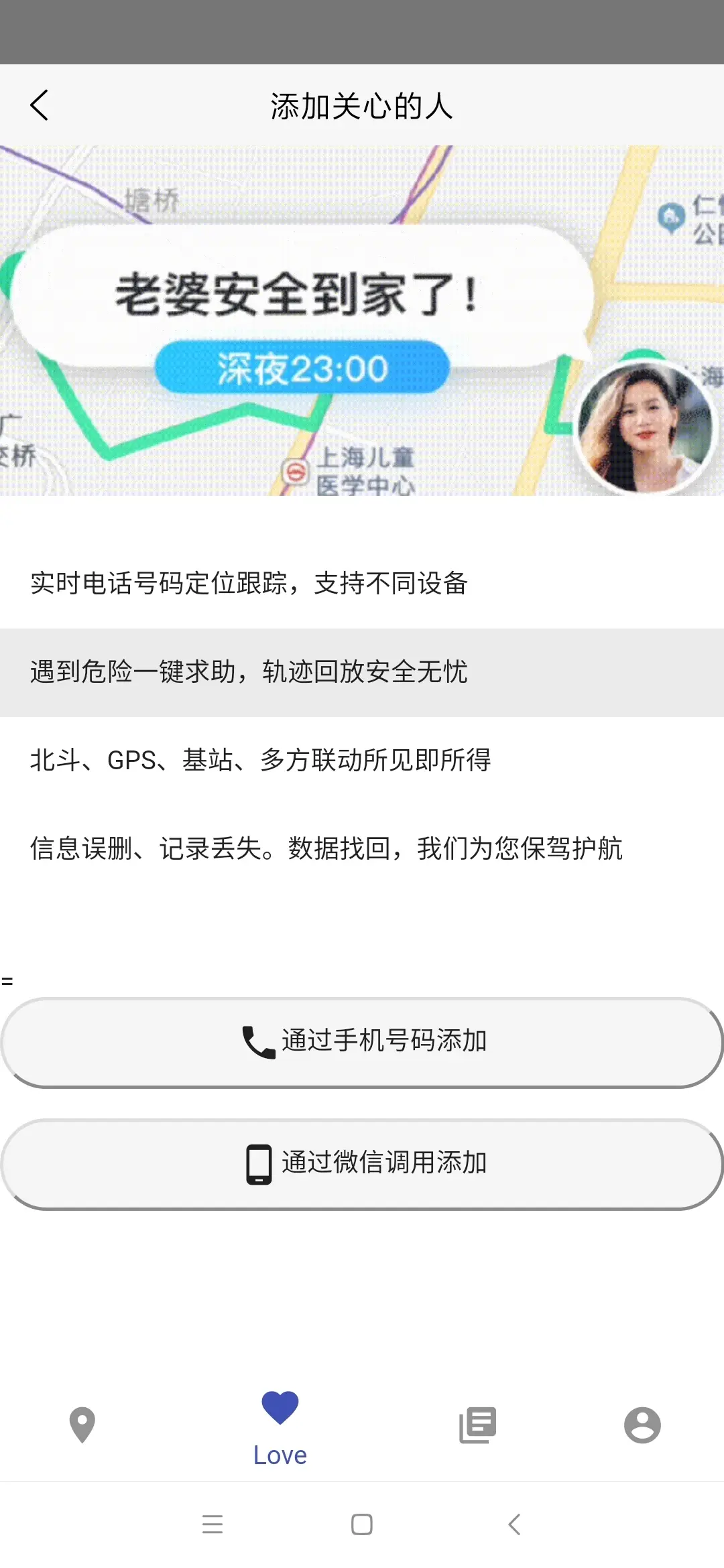Tap the system home button
This screenshot has width=724, height=1568.
(x=362, y=1524)
